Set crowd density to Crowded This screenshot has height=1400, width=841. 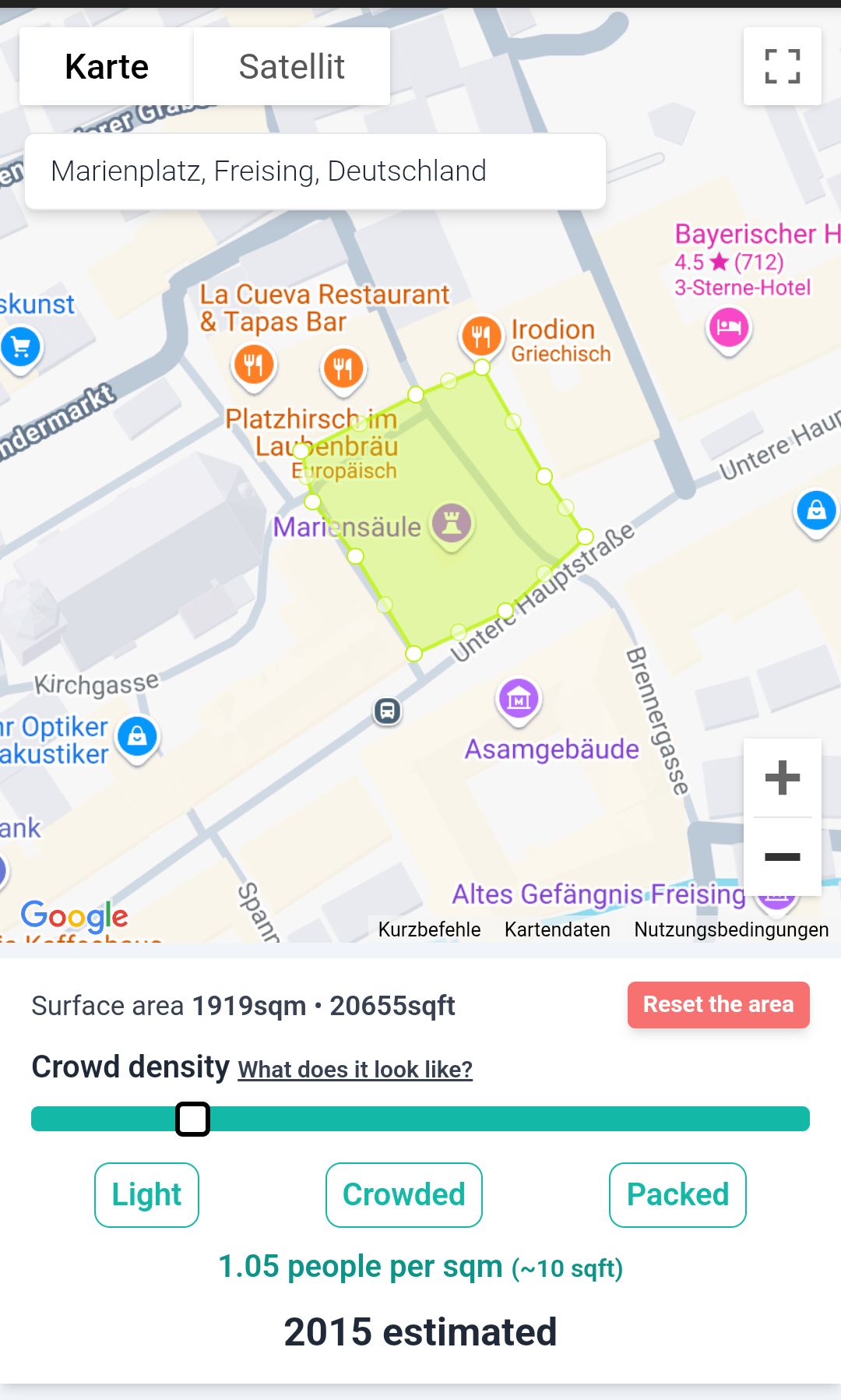(x=404, y=1195)
